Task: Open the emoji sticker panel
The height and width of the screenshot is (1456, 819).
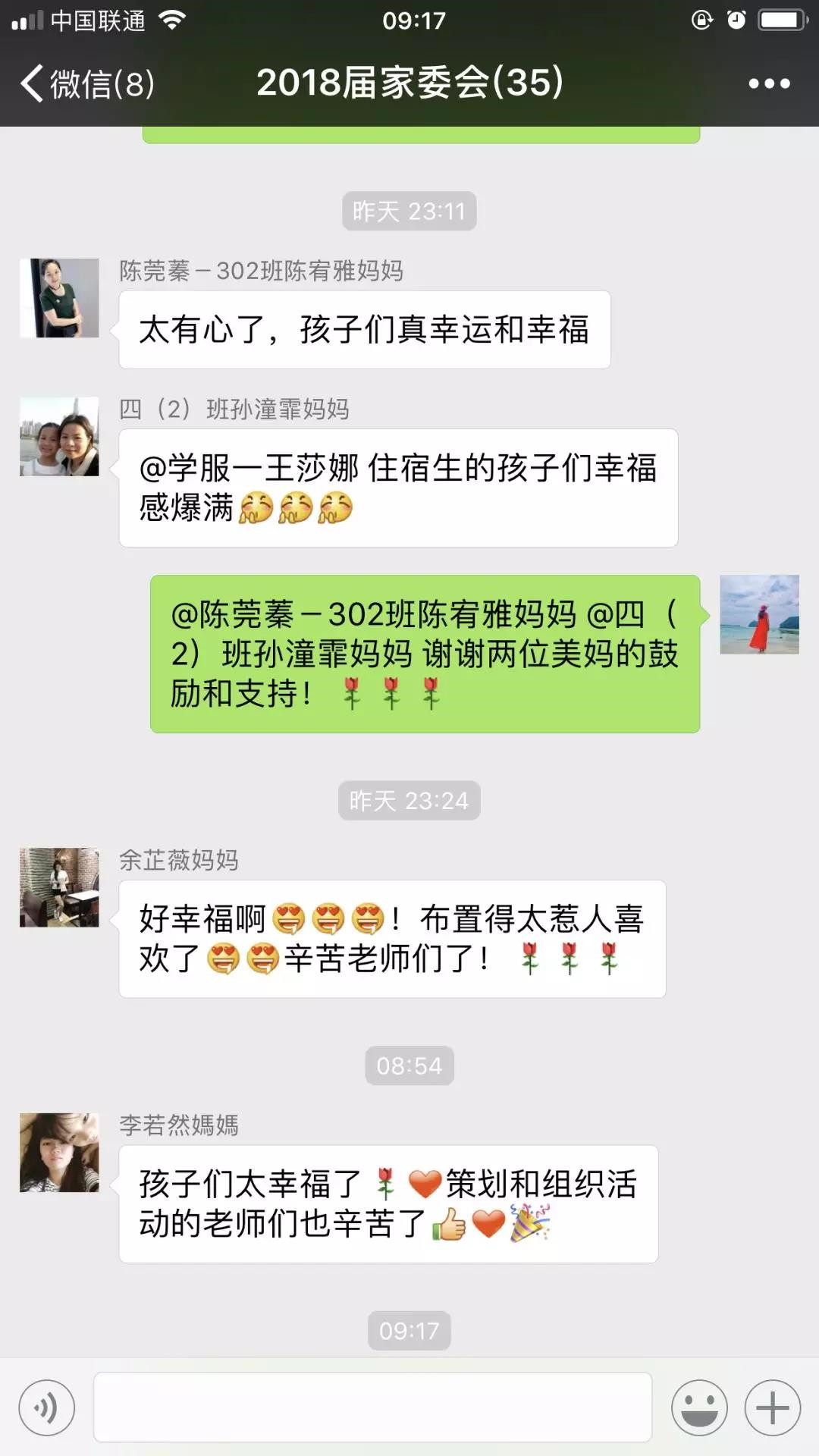Action: tap(699, 1408)
